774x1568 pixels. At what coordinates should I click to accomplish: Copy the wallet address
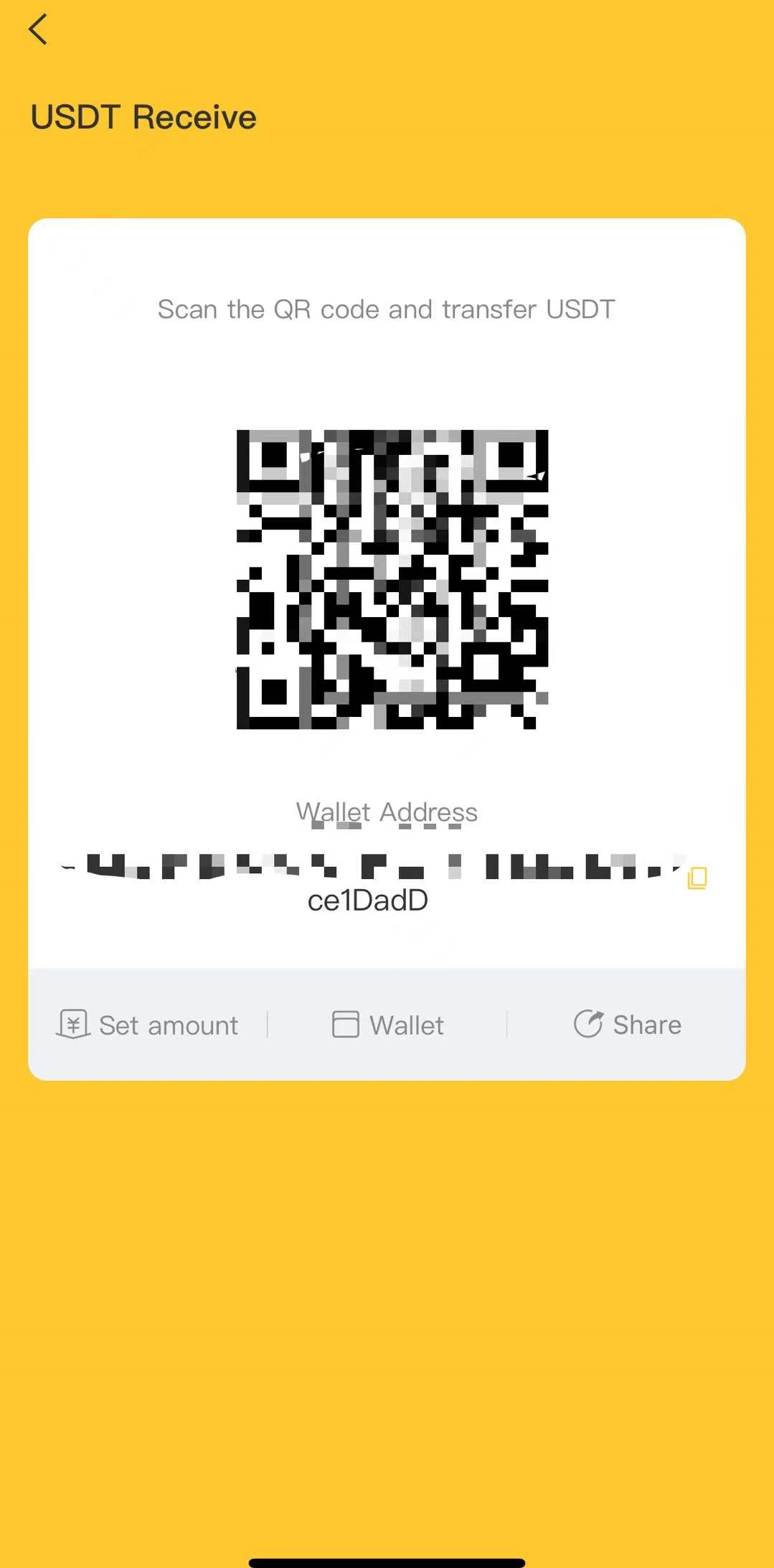pyautogui.click(x=697, y=878)
